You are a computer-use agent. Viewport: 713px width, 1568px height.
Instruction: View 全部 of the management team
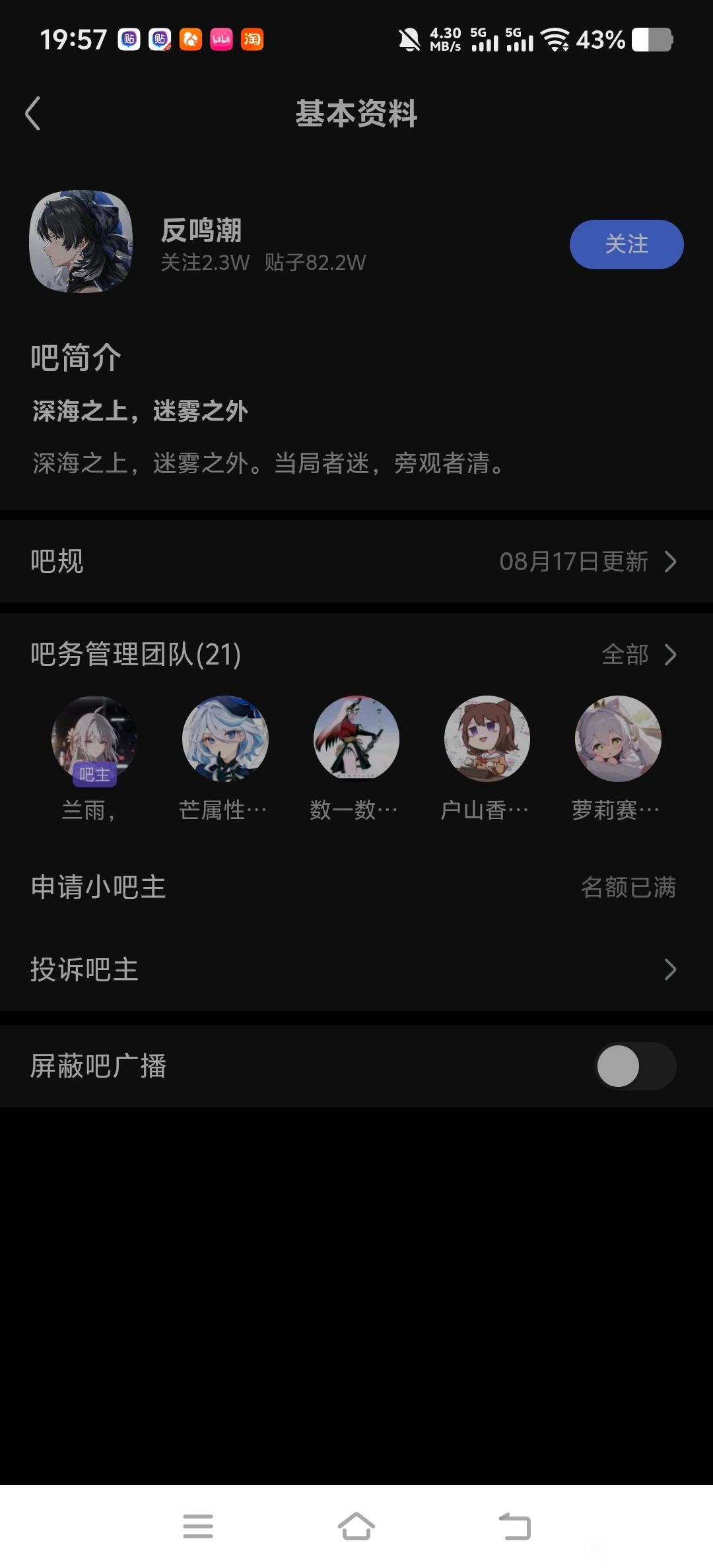click(x=638, y=655)
